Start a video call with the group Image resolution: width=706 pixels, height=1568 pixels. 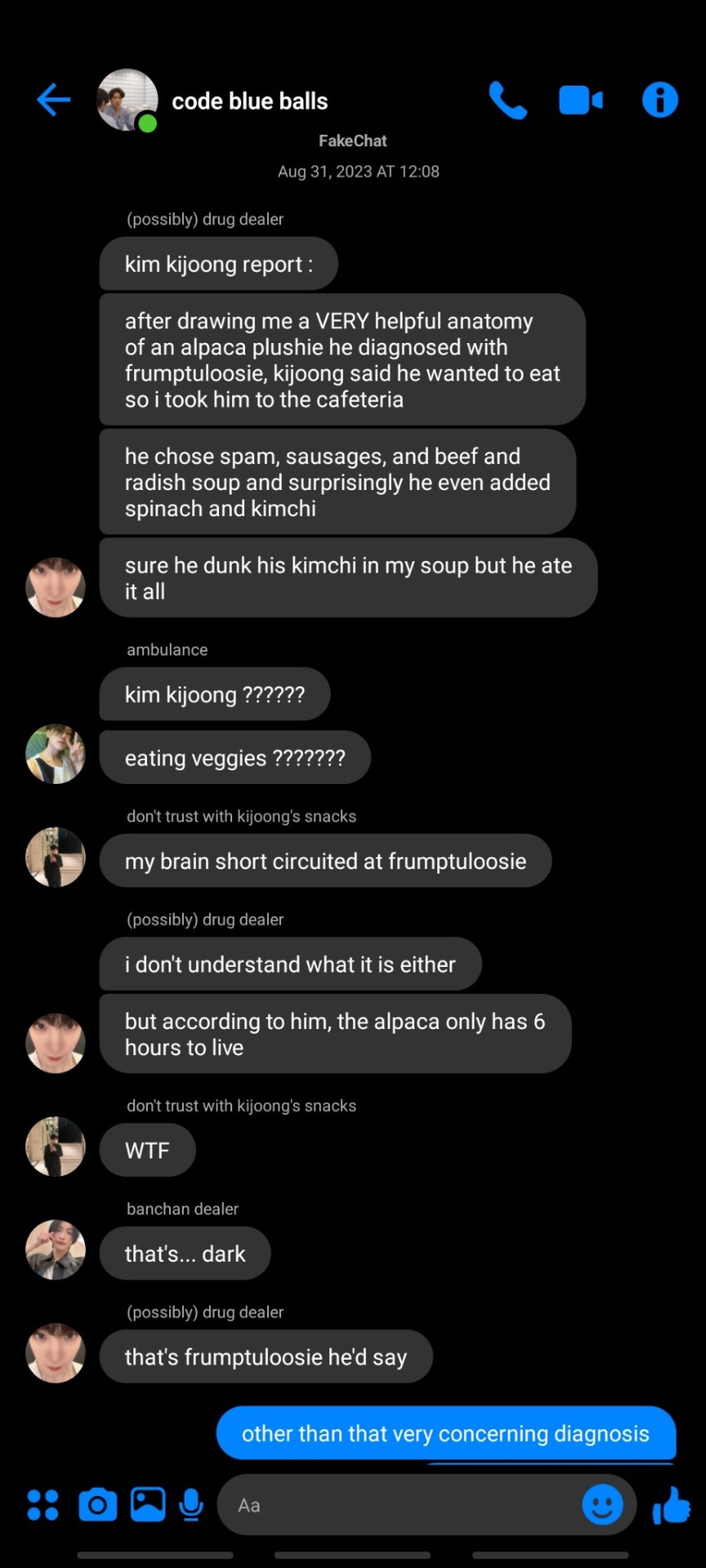(x=580, y=100)
